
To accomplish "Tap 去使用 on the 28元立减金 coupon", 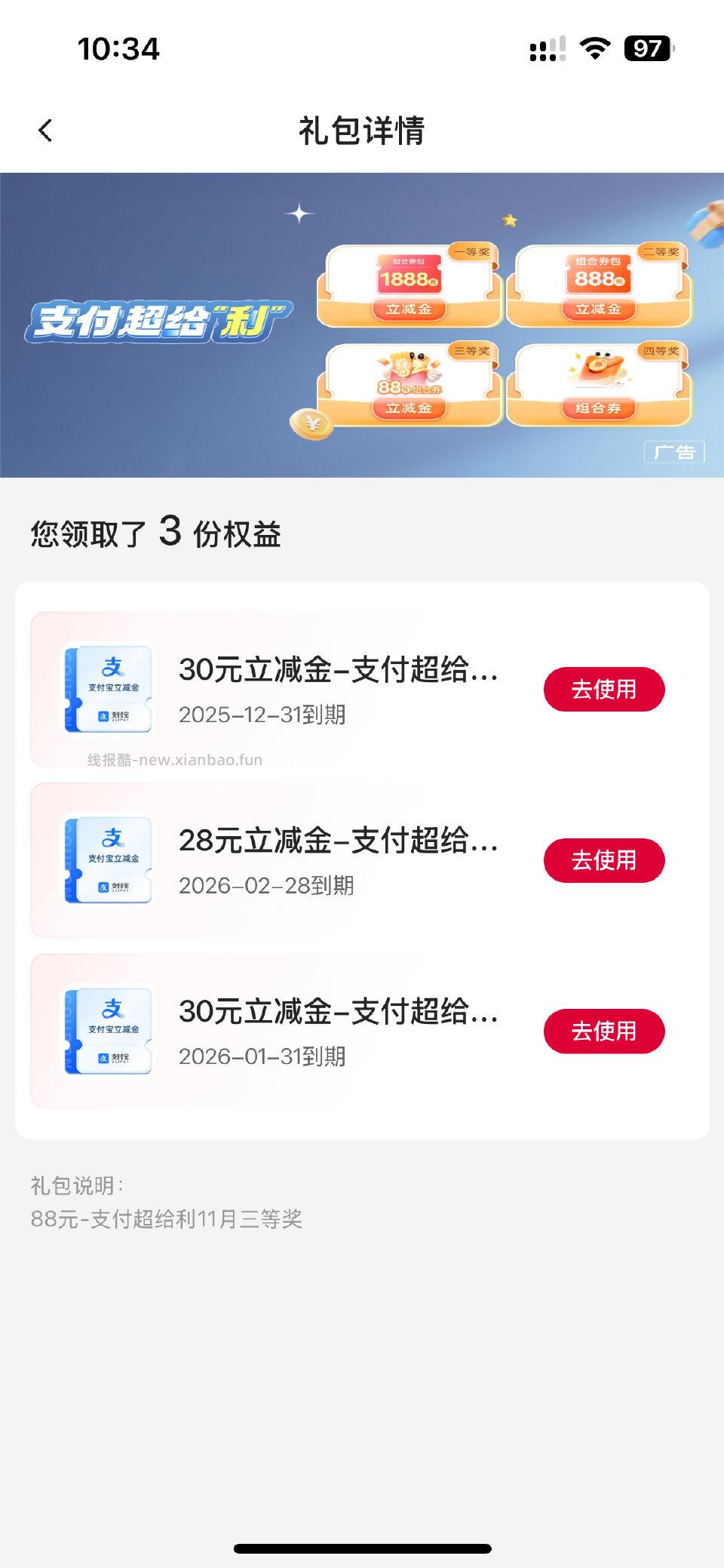I will pos(603,859).
